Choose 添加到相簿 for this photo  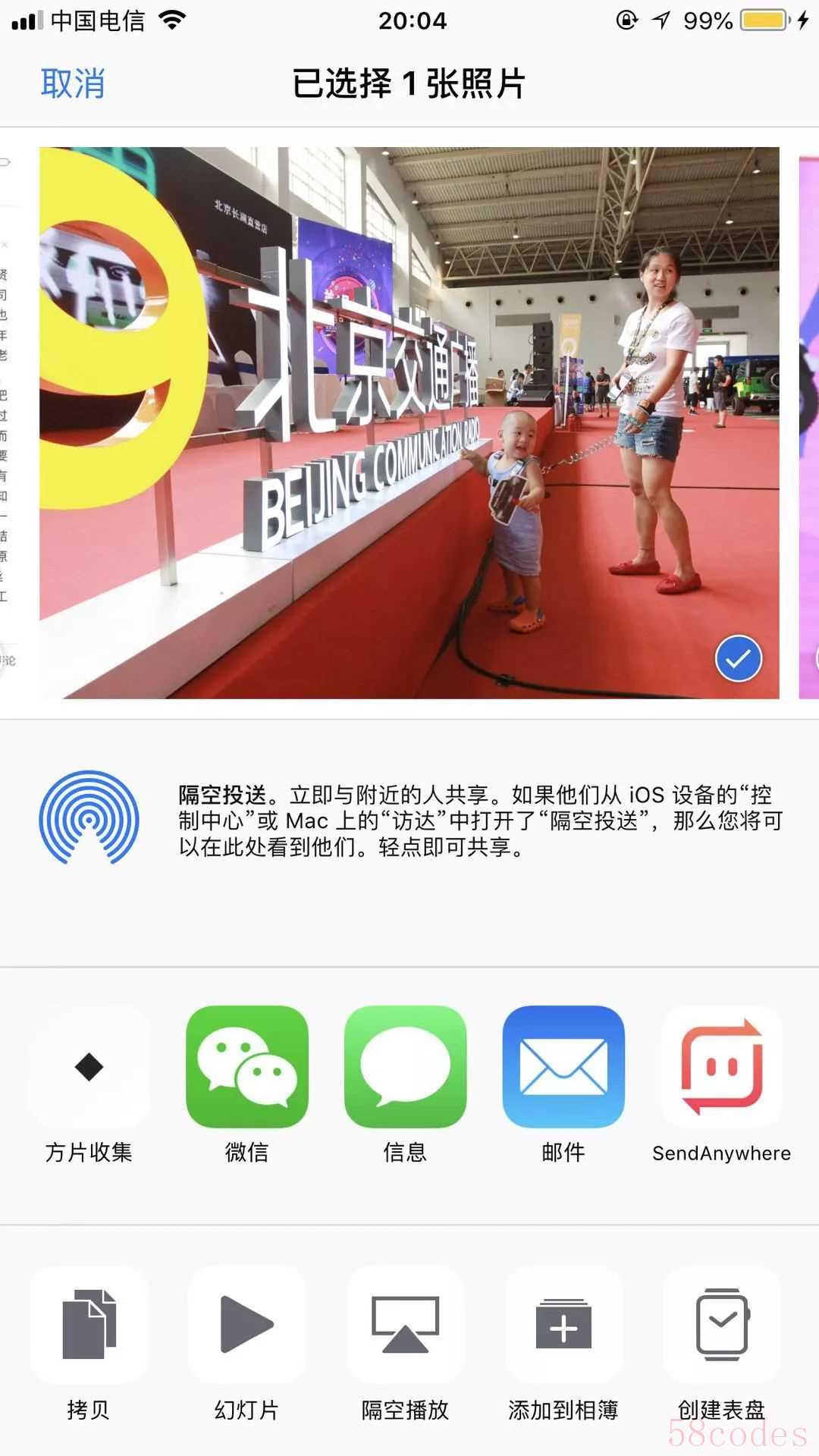click(x=563, y=1324)
